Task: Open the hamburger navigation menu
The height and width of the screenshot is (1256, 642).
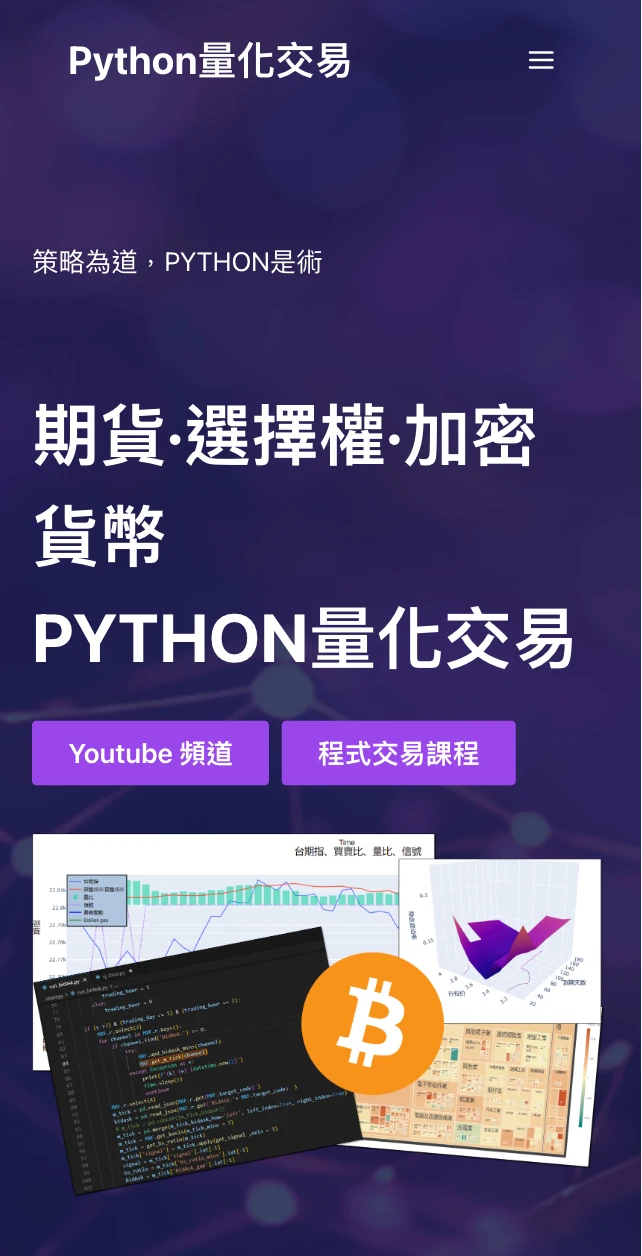Action: click(x=540, y=61)
